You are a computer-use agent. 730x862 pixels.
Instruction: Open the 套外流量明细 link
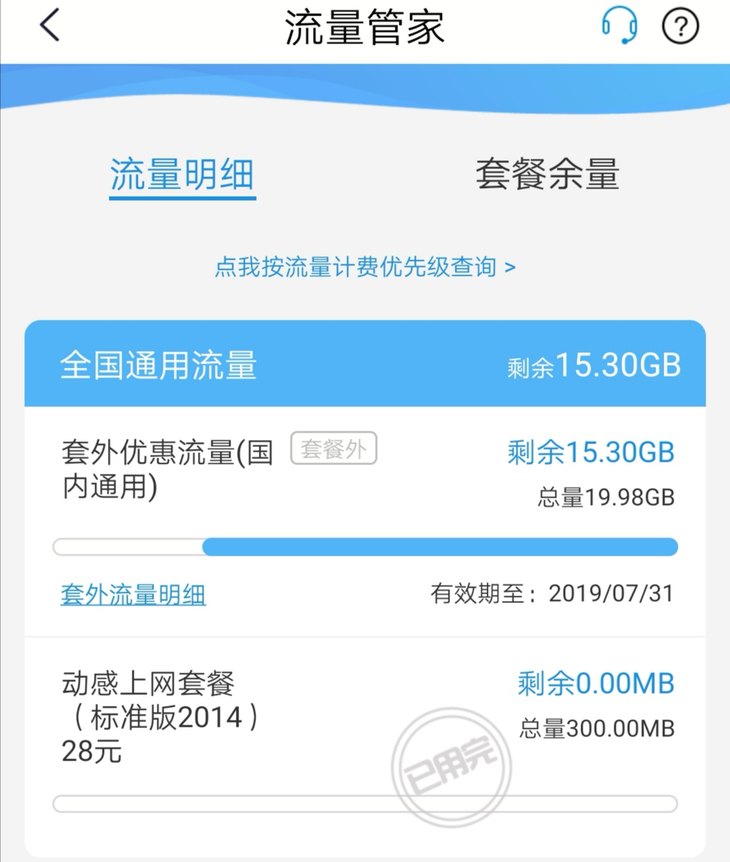pyautogui.click(x=133, y=595)
